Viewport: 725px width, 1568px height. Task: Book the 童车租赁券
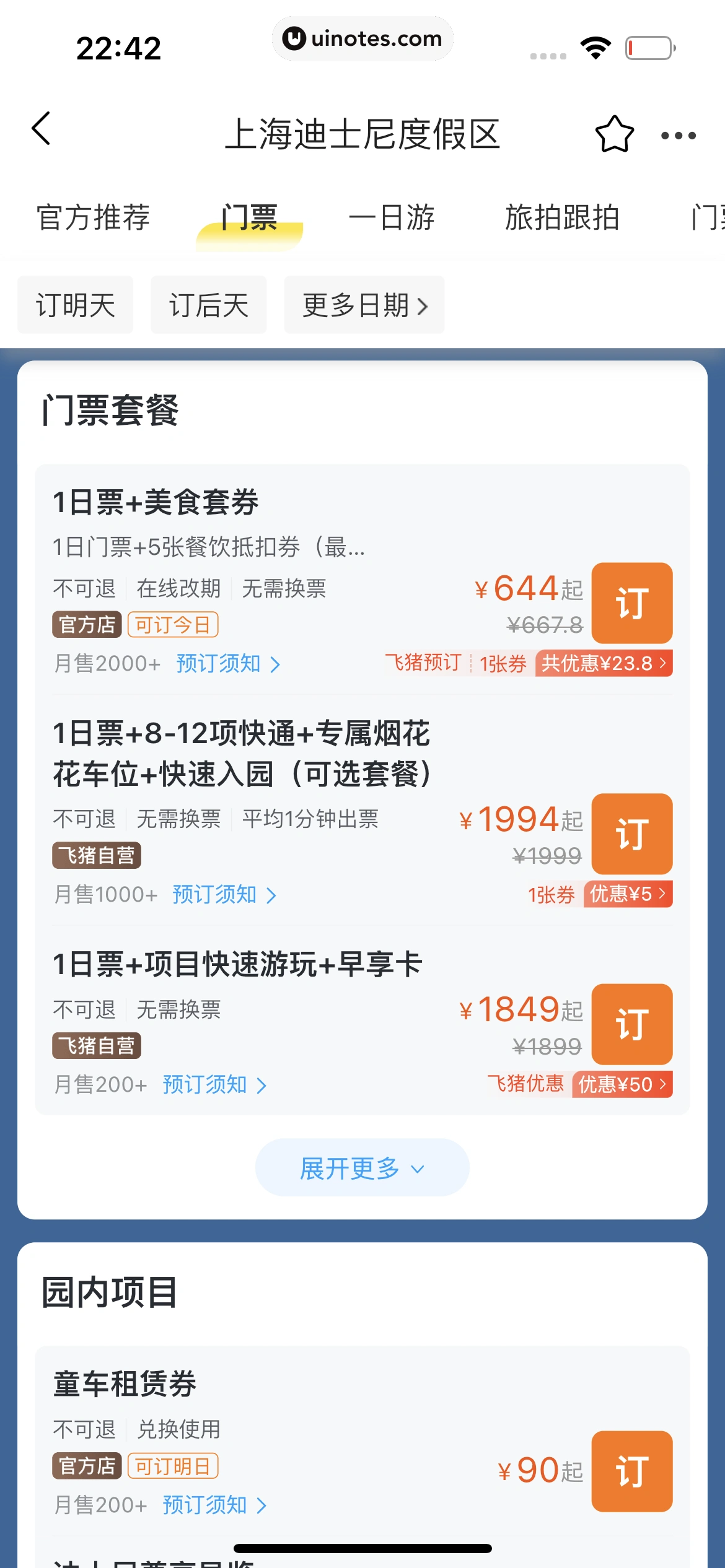(x=631, y=1471)
